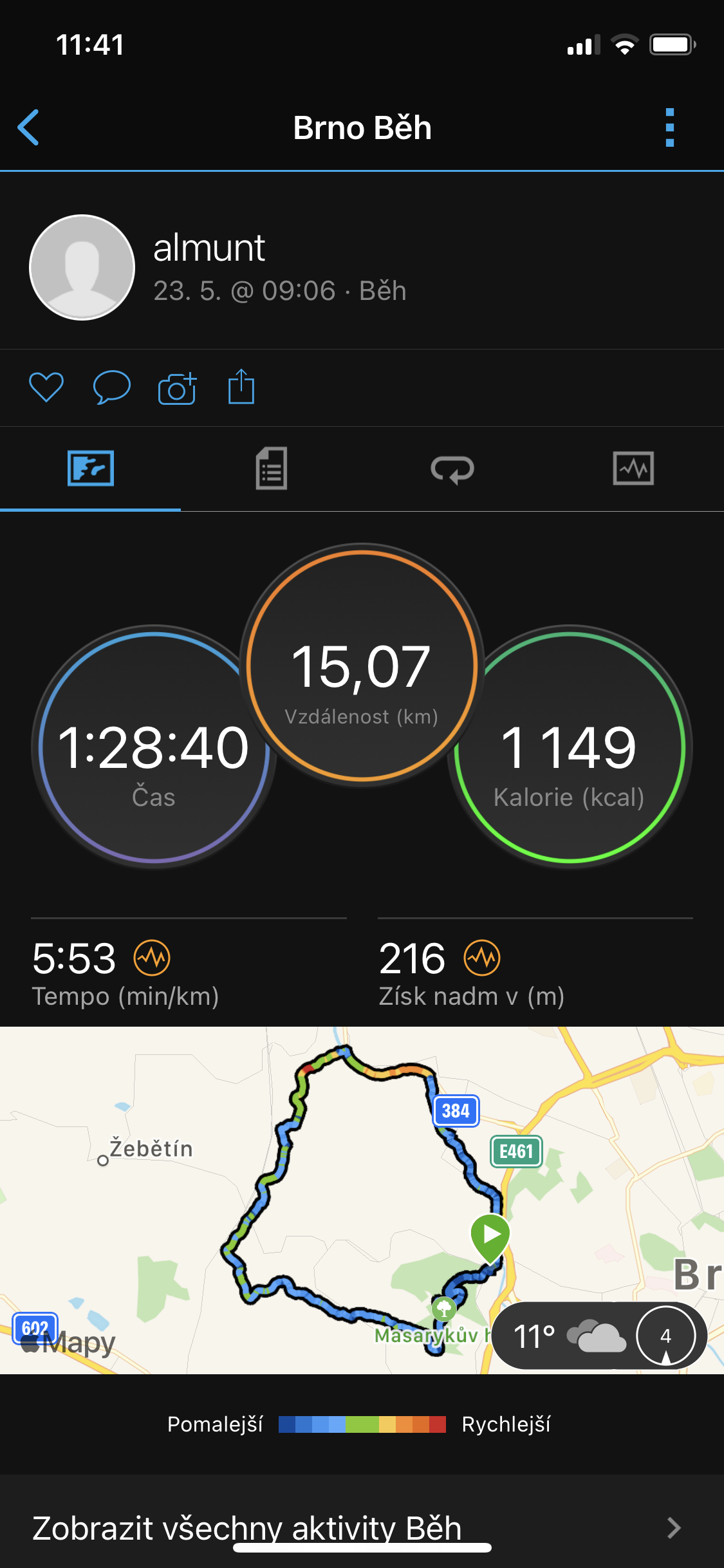This screenshot has width=724, height=1568.
Task: Switch to the stats list tab
Action: (x=272, y=469)
